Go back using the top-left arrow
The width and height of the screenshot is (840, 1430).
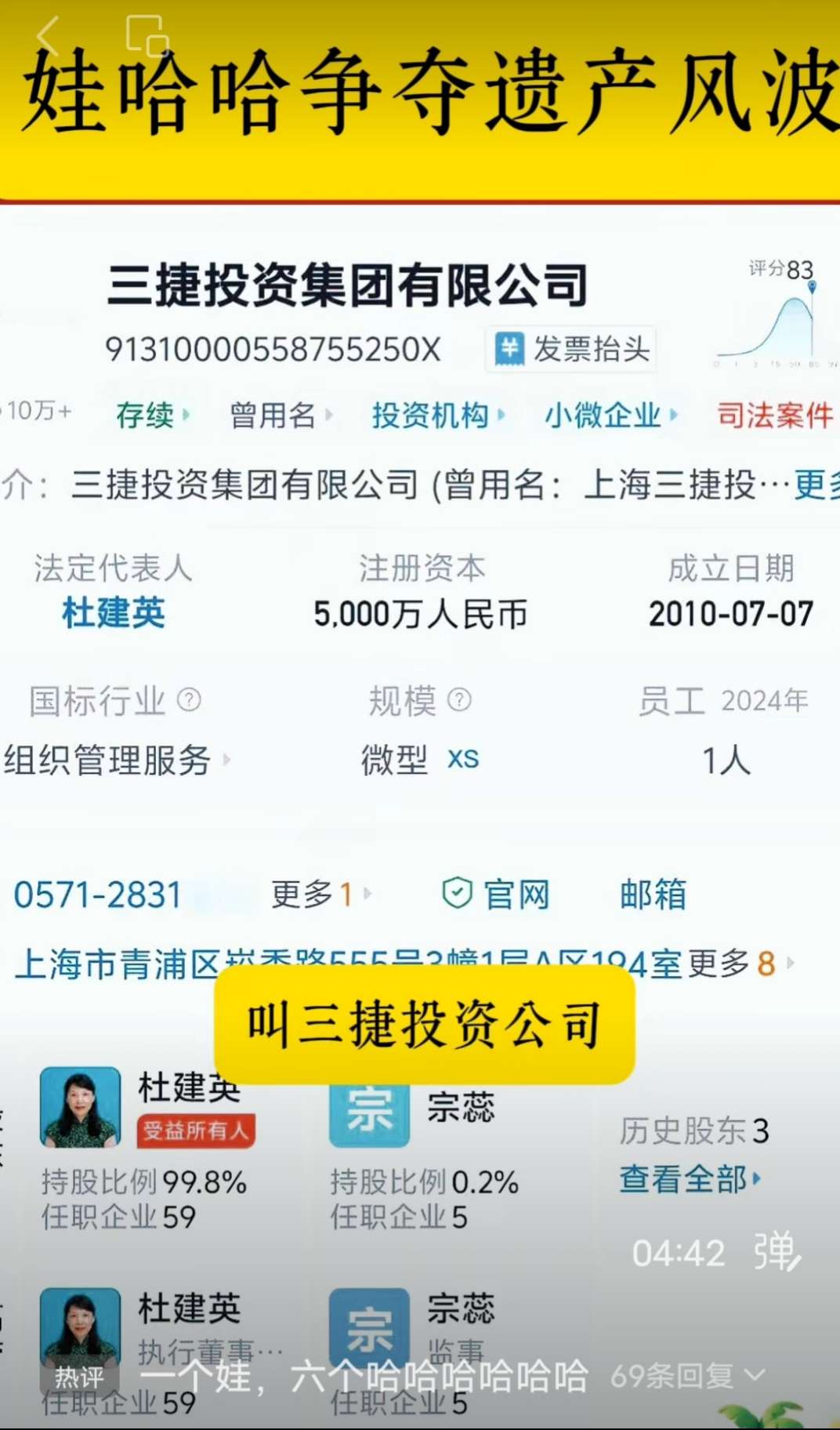[49, 36]
